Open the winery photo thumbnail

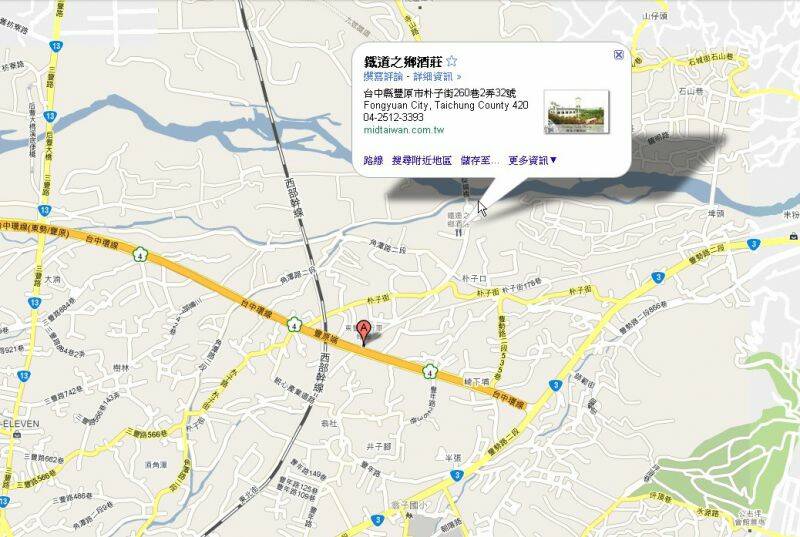coord(575,112)
